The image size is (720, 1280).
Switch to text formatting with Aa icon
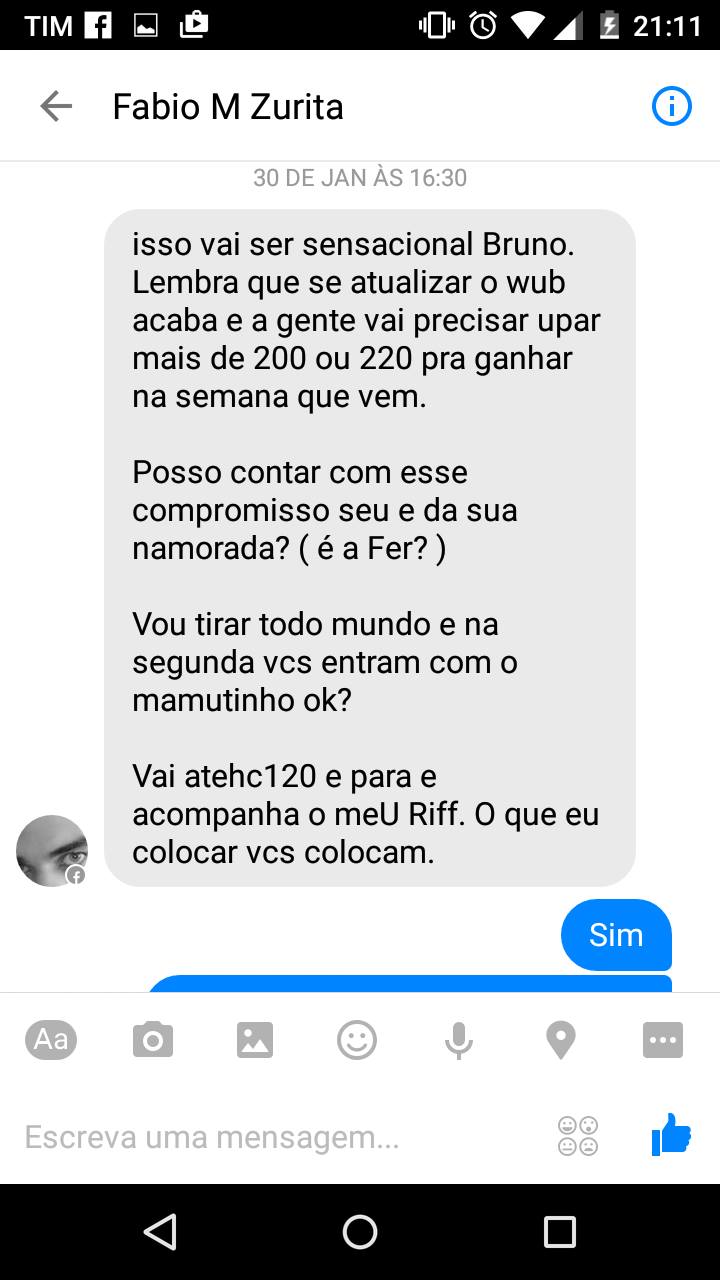51,1040
